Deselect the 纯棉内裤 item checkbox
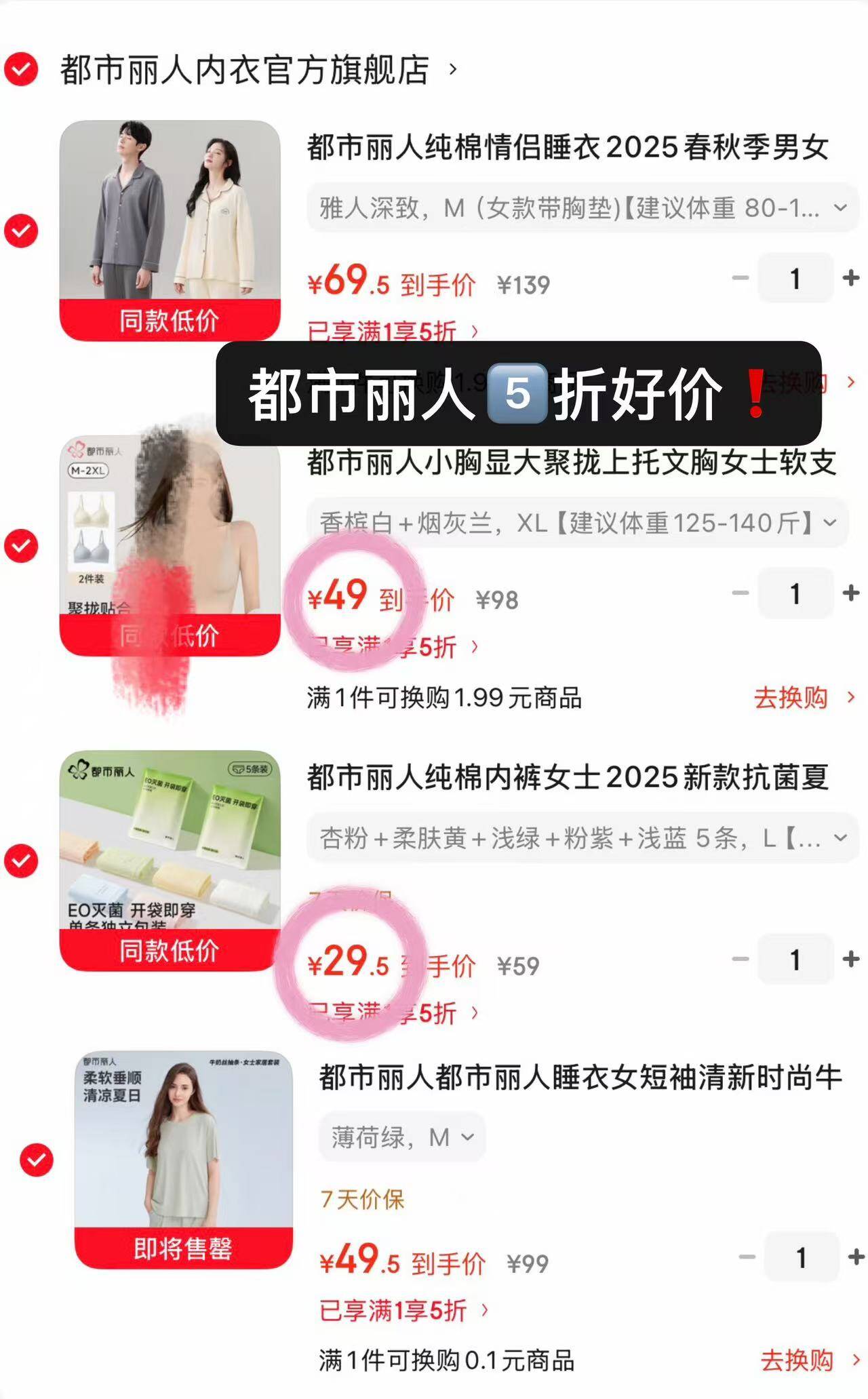Screen dimensions: 868x1399 click(21, 861)
